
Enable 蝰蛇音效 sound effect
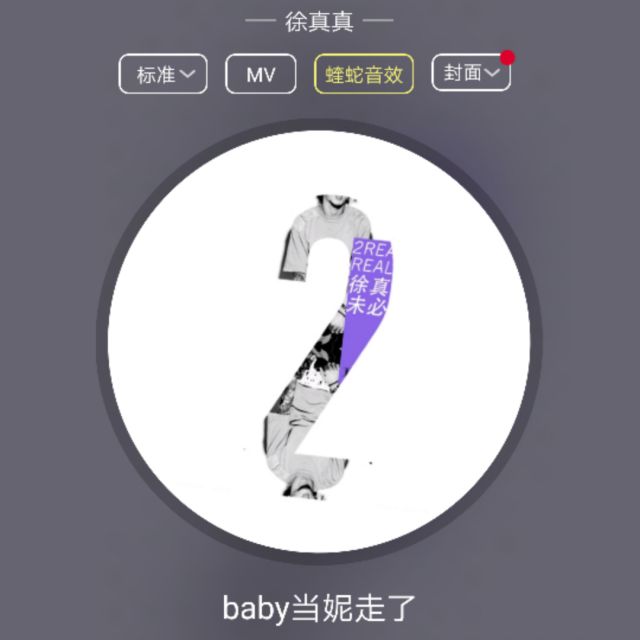[x=363, y=74]
